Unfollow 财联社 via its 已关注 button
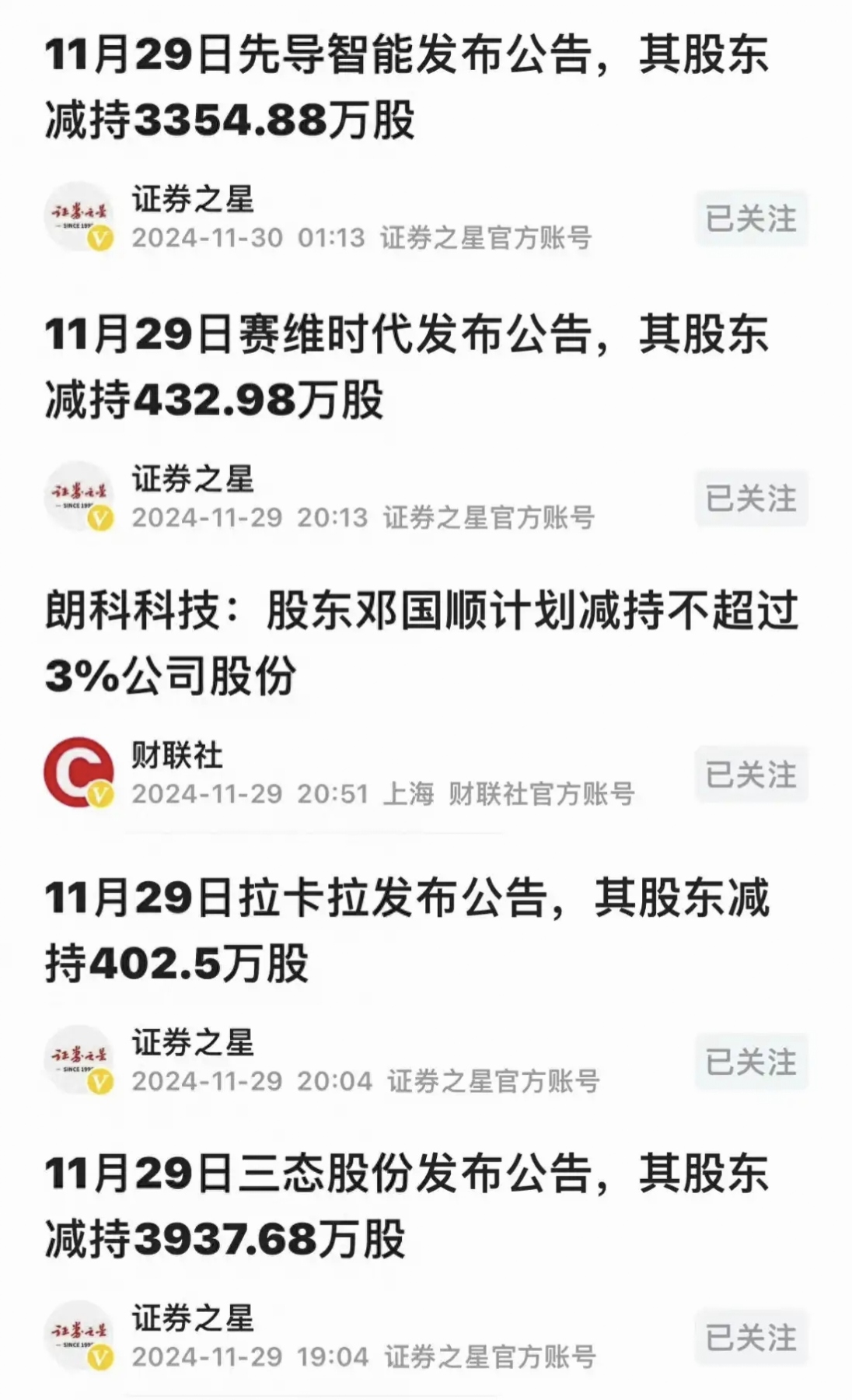The height and width of the screenshot is (1400, 852). click(751, 773)
